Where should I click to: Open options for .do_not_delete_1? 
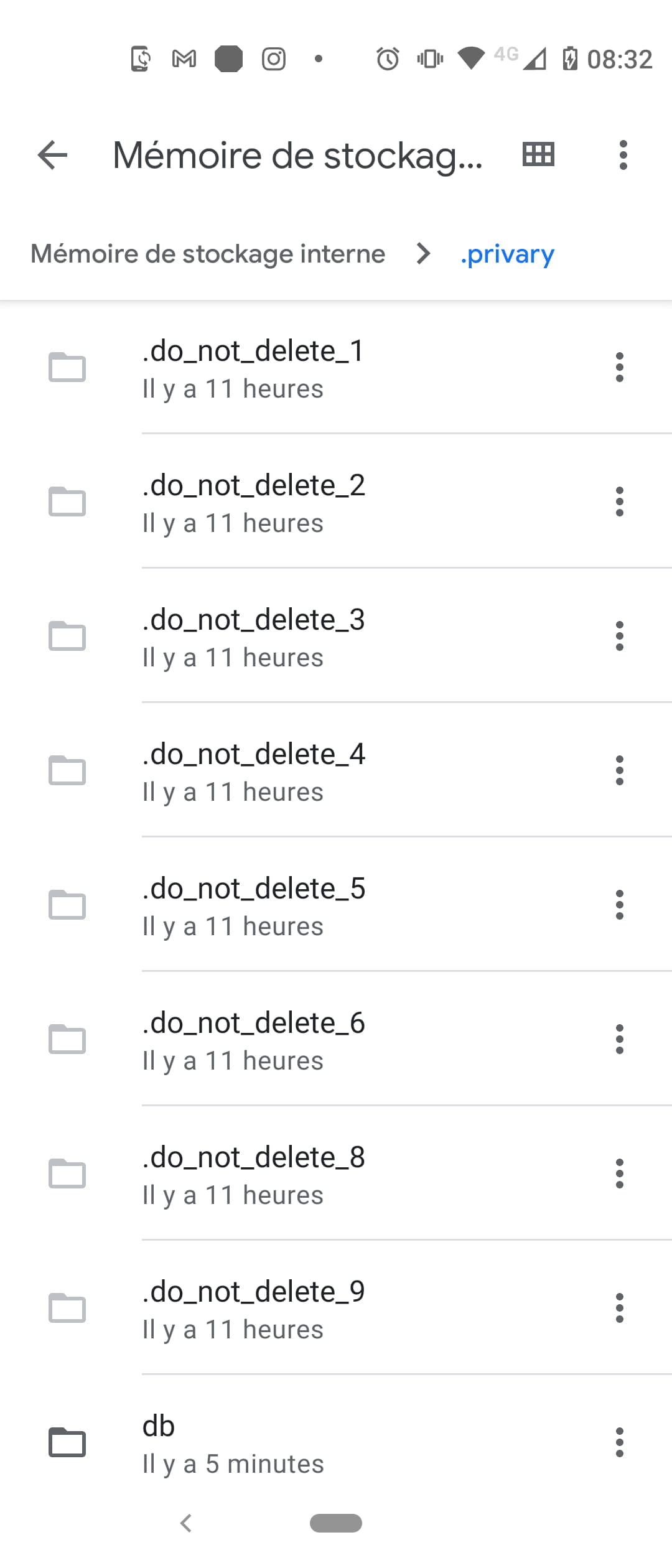click(x=619, y=367)
